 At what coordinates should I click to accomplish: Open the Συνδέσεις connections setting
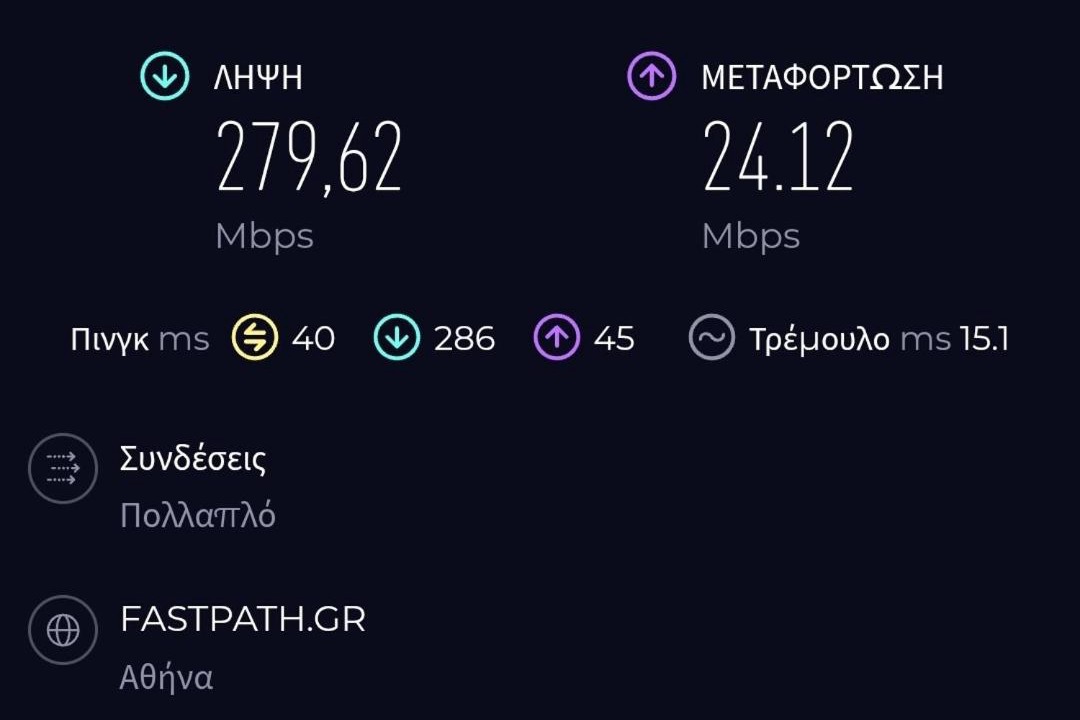coord(192,461)
